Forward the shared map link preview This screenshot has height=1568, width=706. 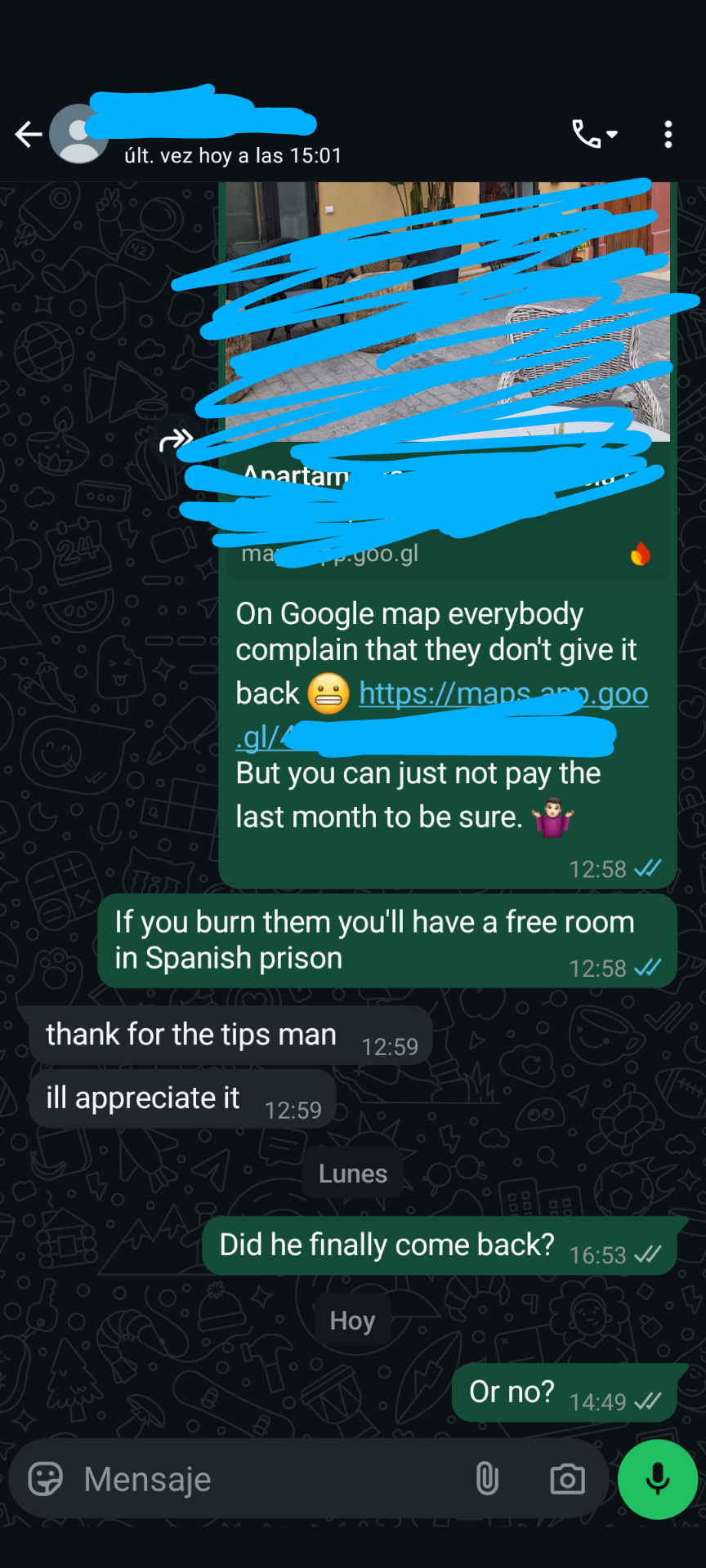(176, 442)
